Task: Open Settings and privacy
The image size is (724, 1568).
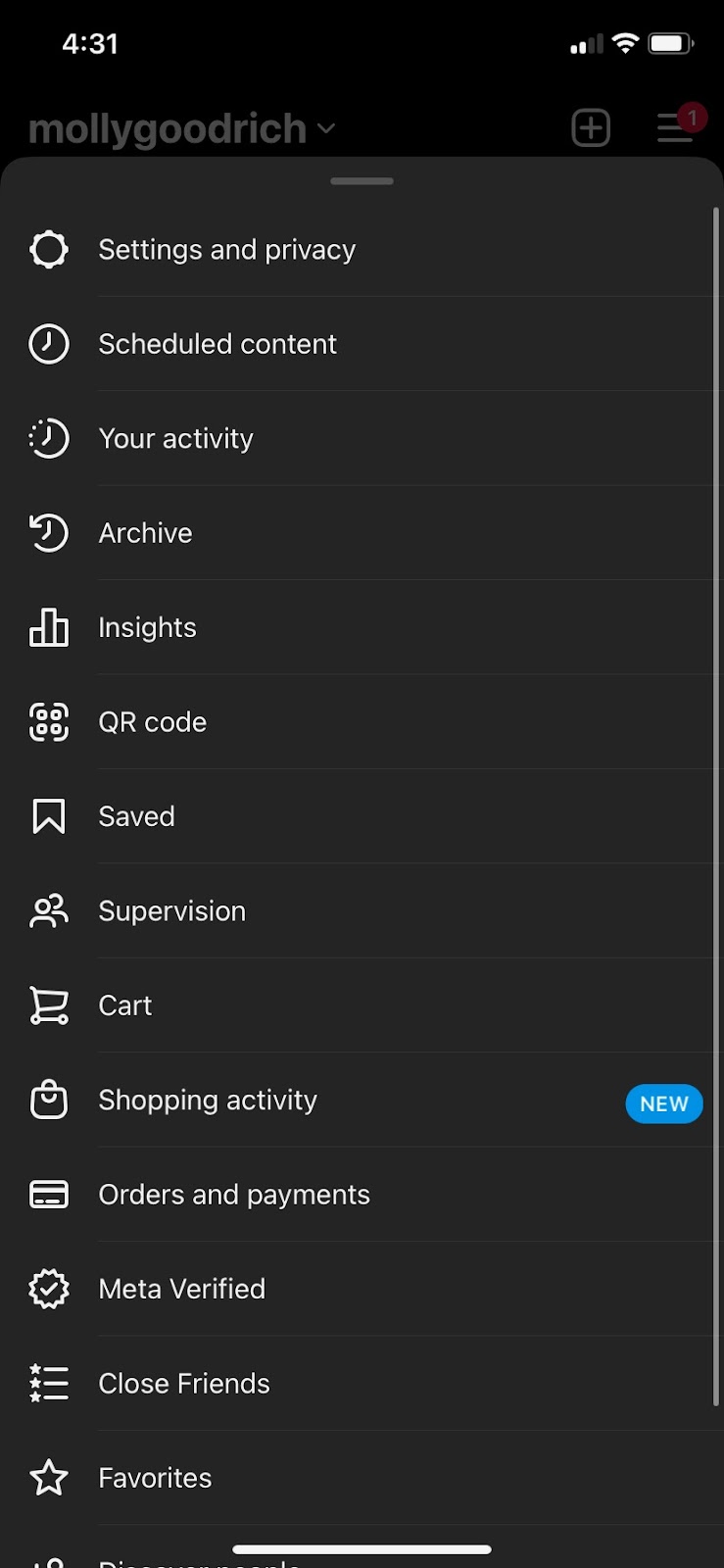Action: 226,250
